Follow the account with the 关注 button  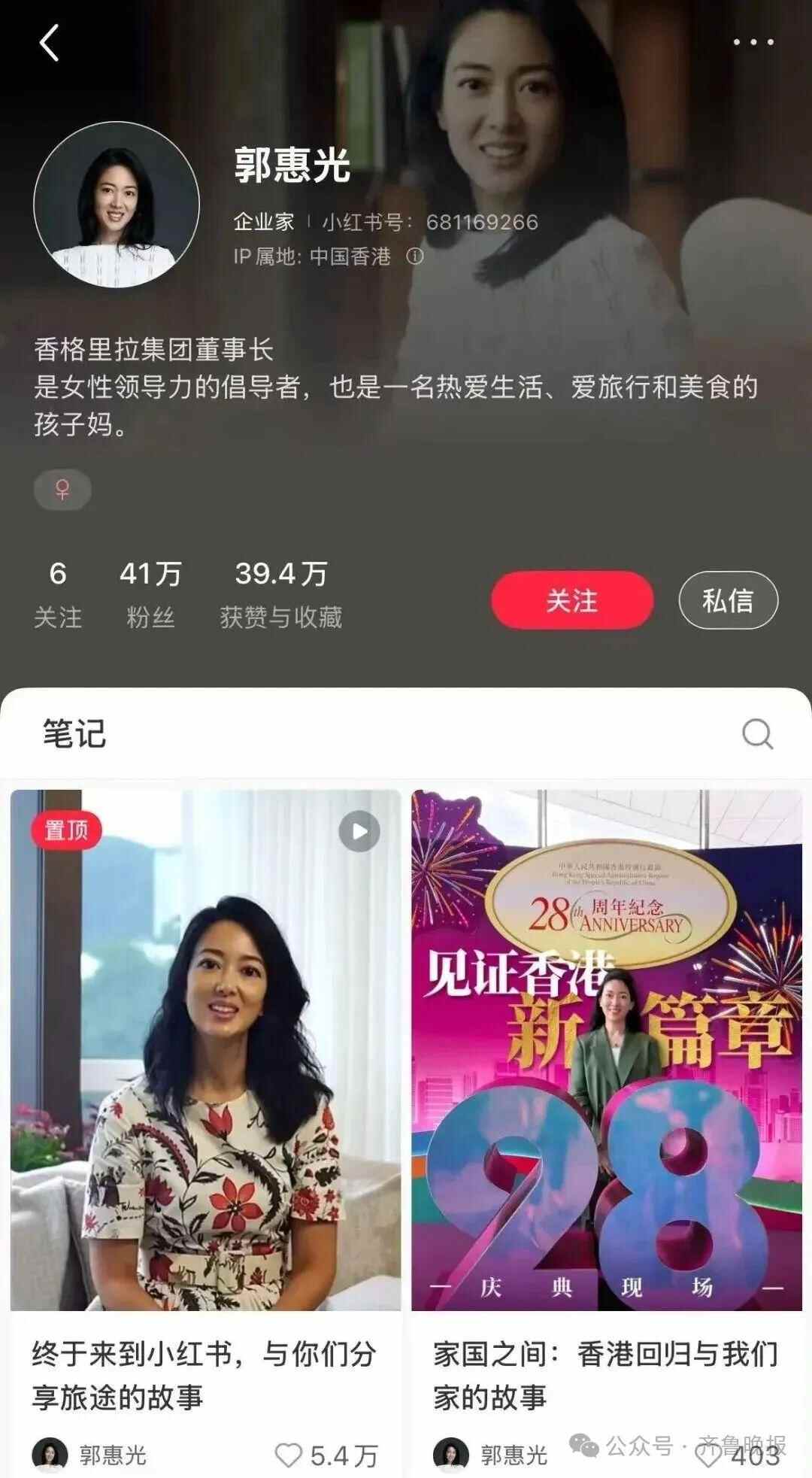571,600
